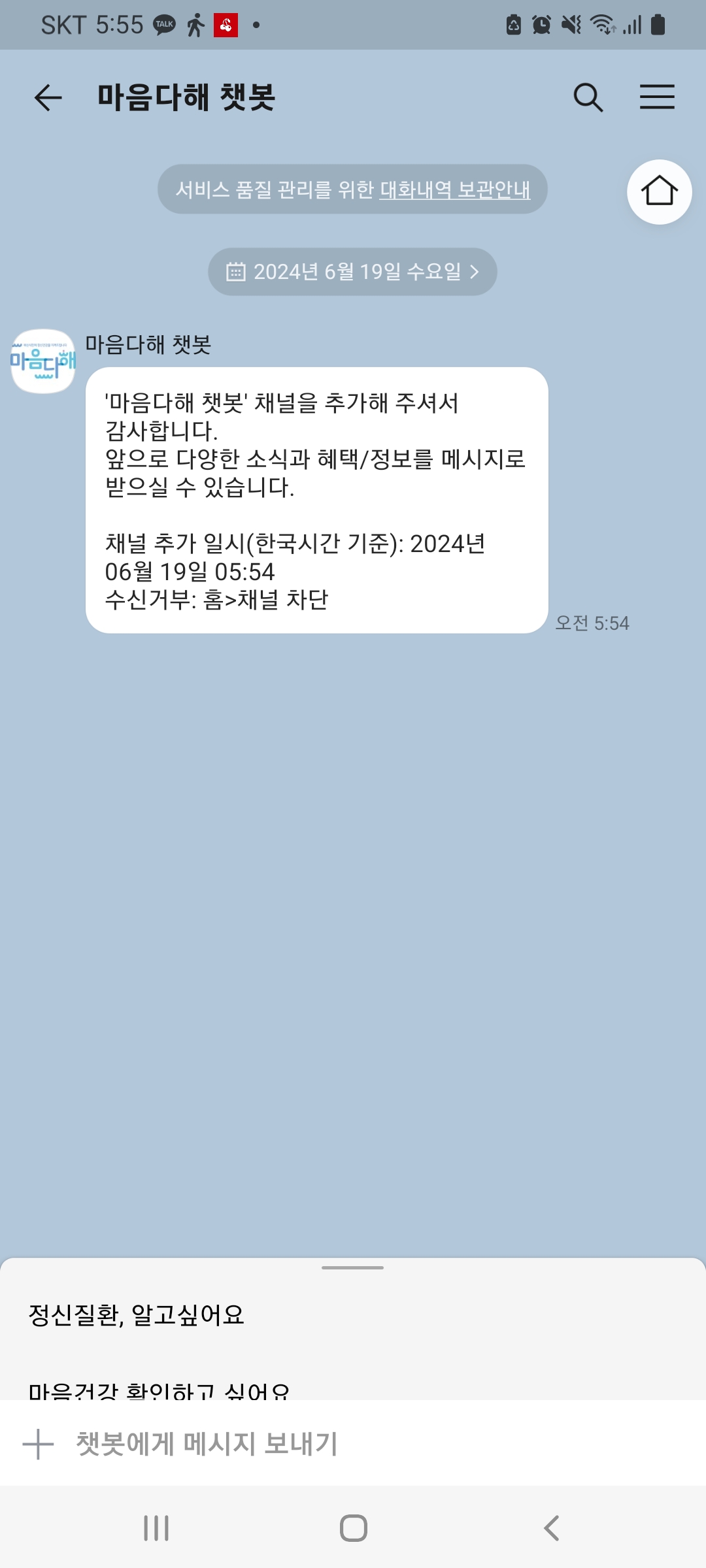Image resolution: width=706 pixels, height=1568 pixels.
Task: Open the hamburger menu
Action: point(657,97)
